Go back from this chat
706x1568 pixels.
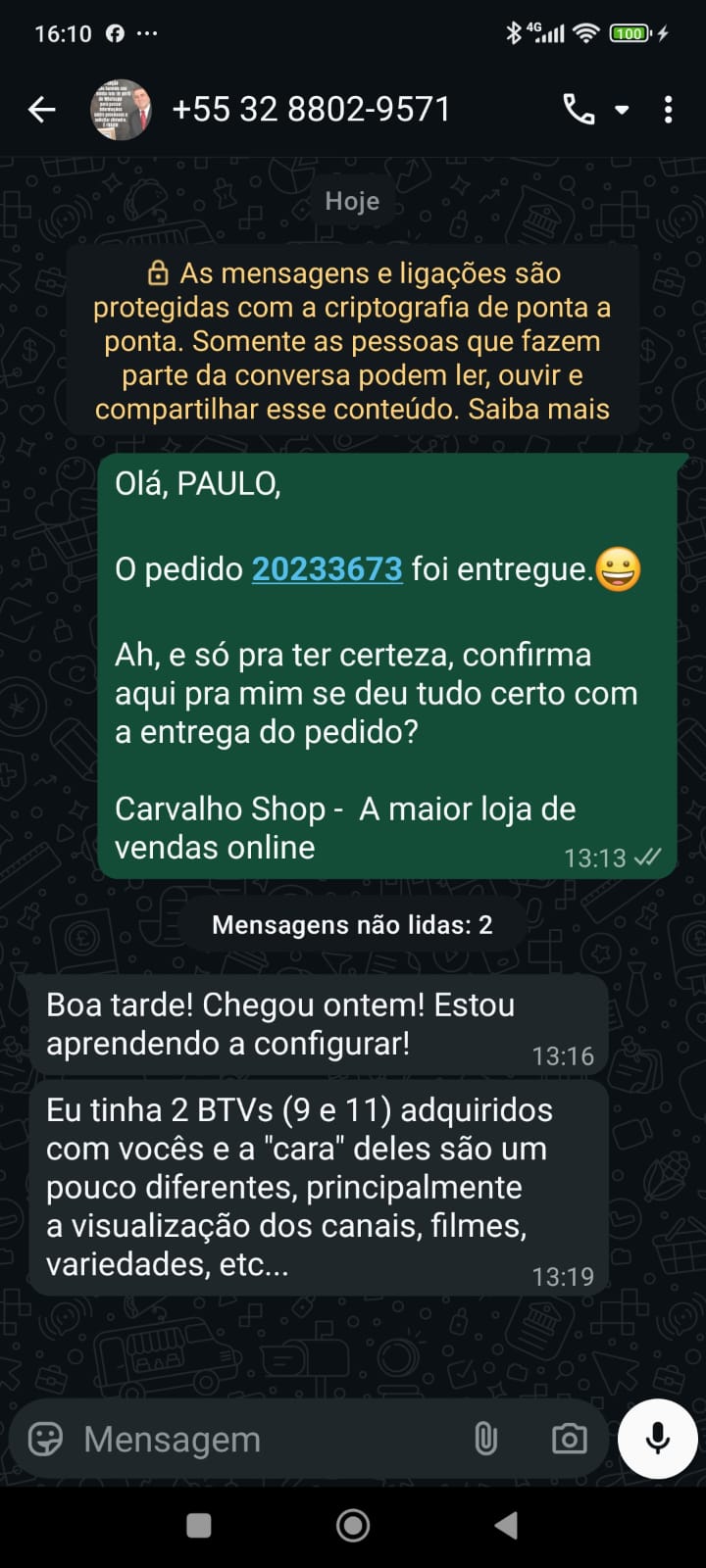[41, 110]
